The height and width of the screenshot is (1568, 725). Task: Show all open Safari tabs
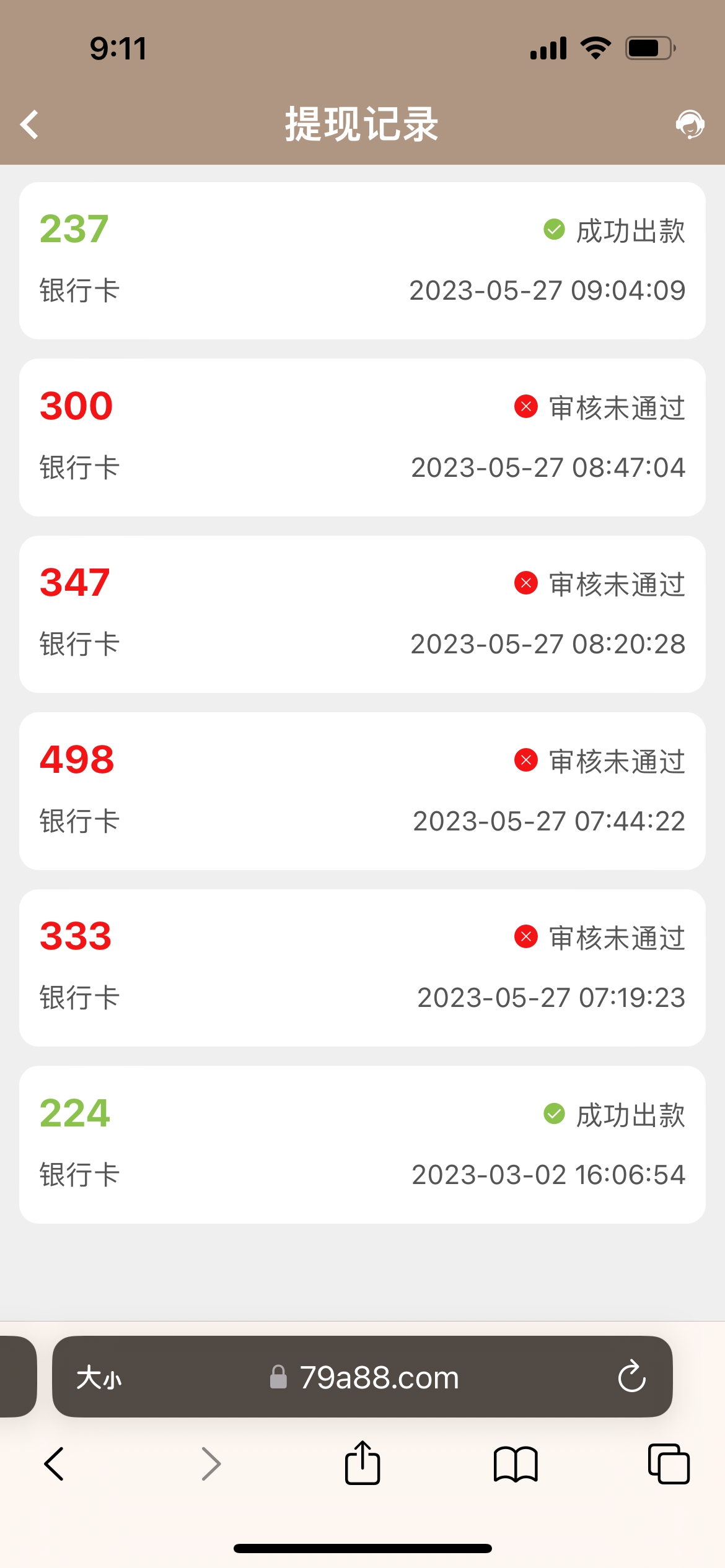669,1464
